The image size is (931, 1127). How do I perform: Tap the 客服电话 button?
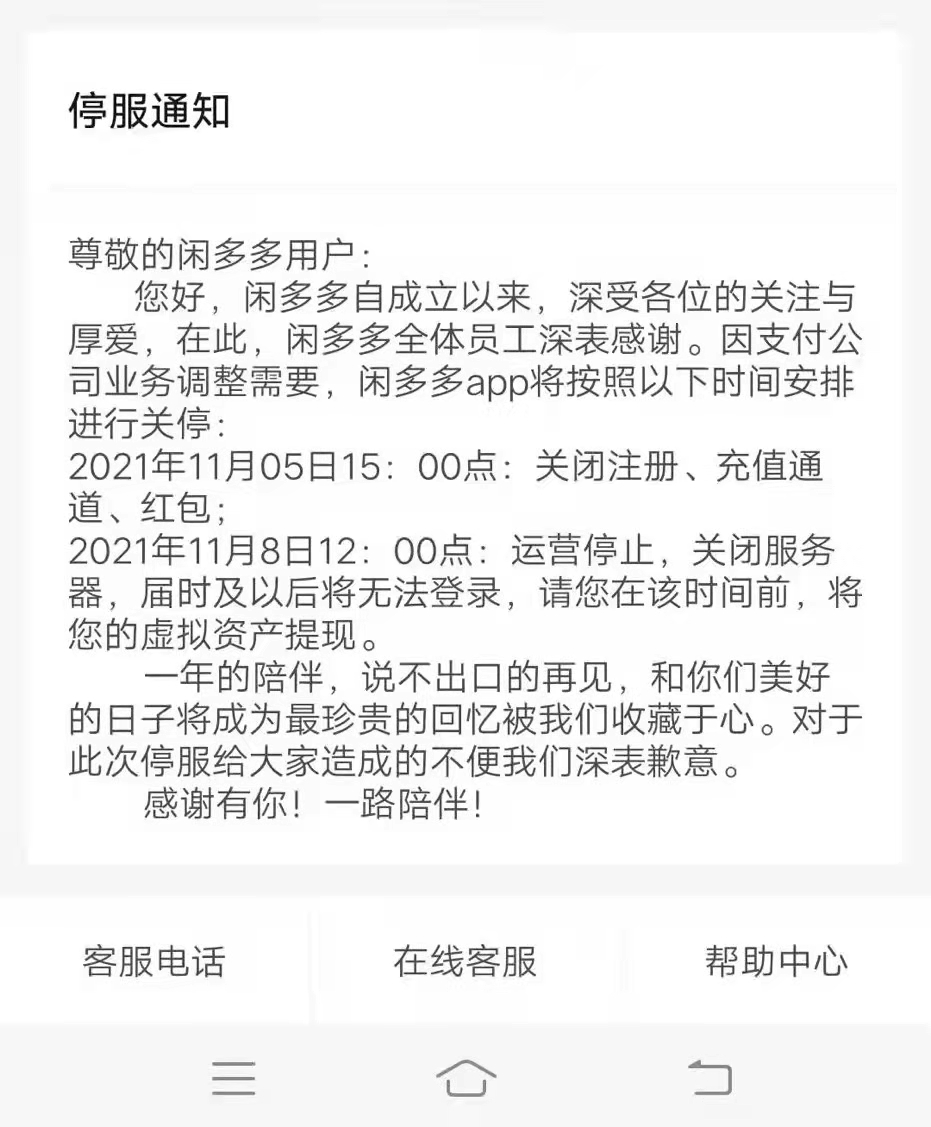(x=154, y=962)
